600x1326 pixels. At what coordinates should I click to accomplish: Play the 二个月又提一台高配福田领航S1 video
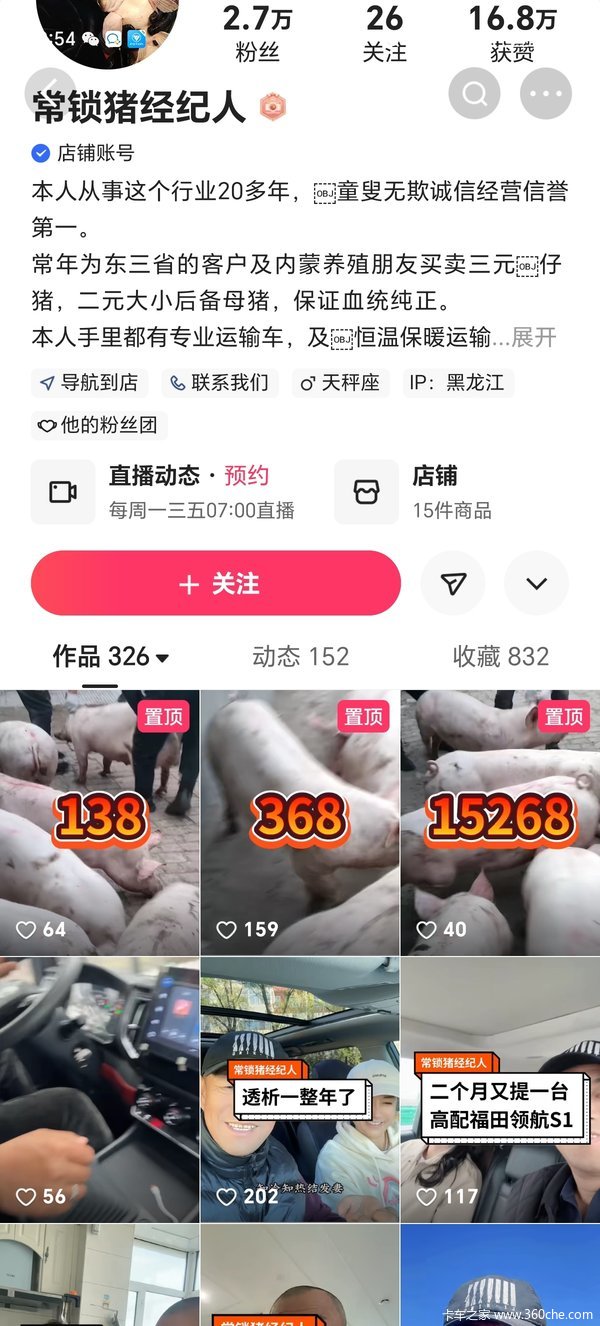500,1090
